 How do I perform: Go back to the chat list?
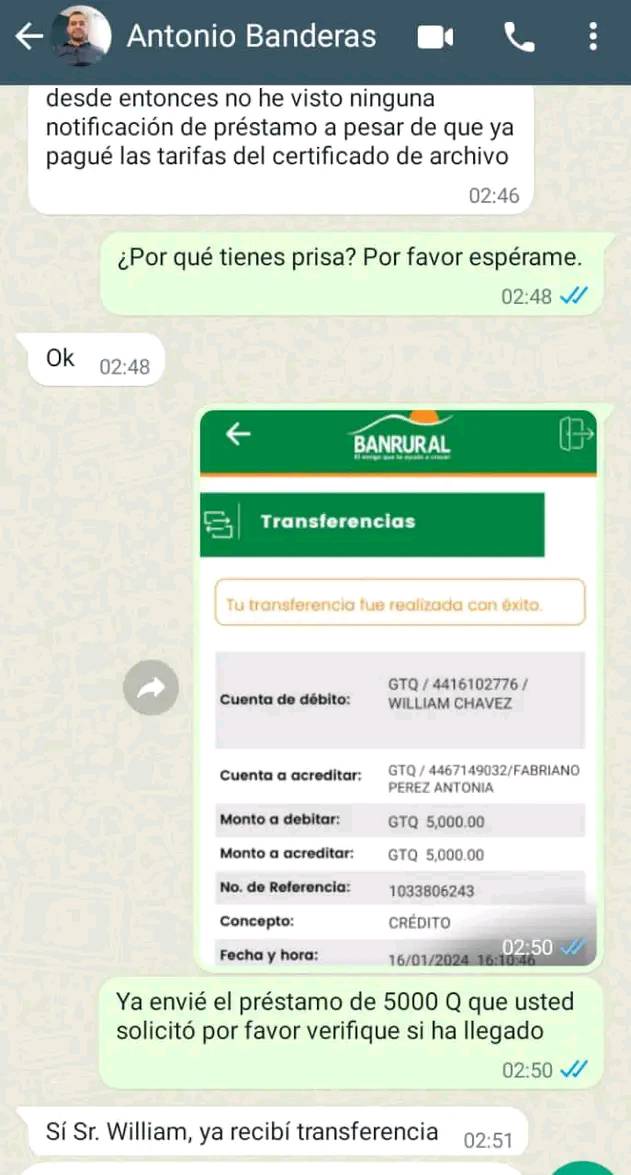point(28,38)
